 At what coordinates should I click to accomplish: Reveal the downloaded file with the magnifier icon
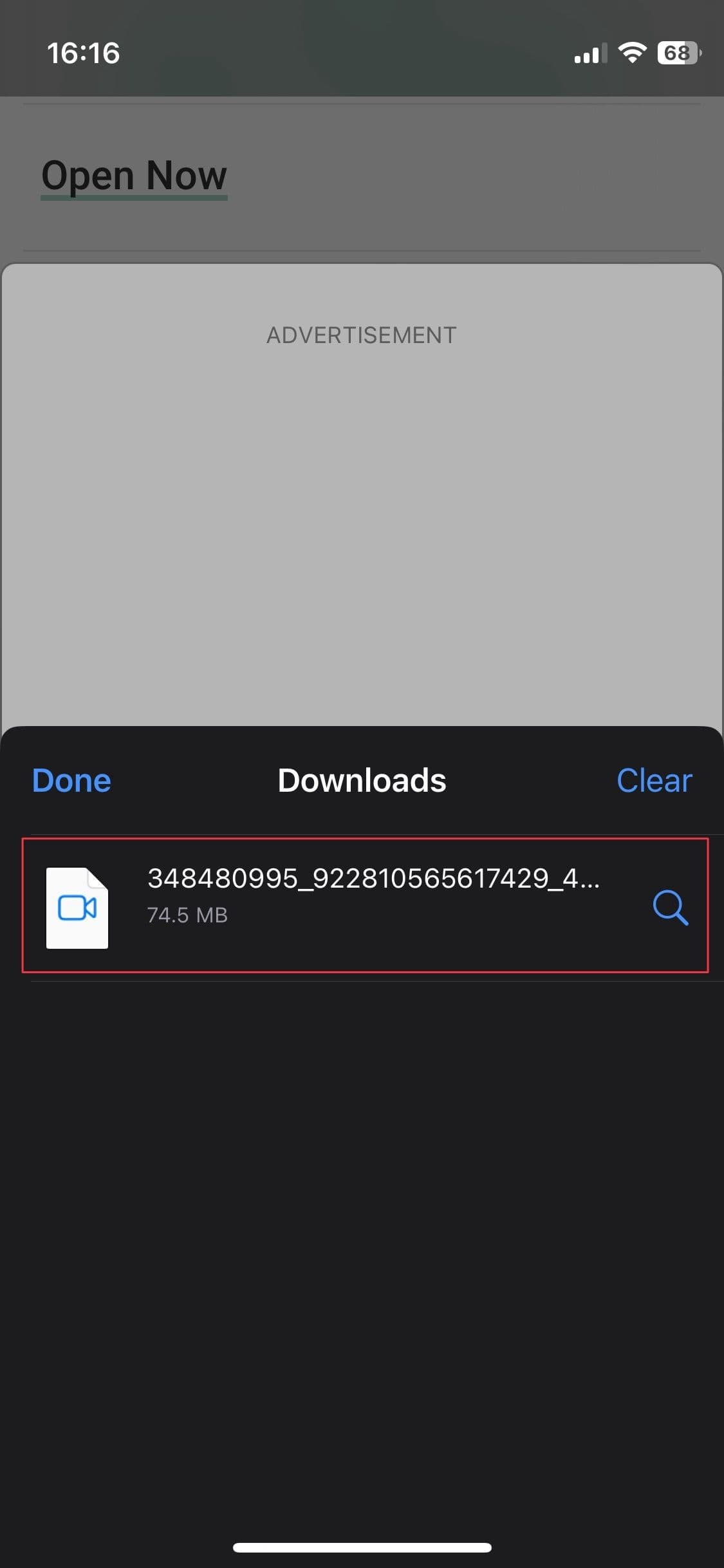tap(670, 908)
